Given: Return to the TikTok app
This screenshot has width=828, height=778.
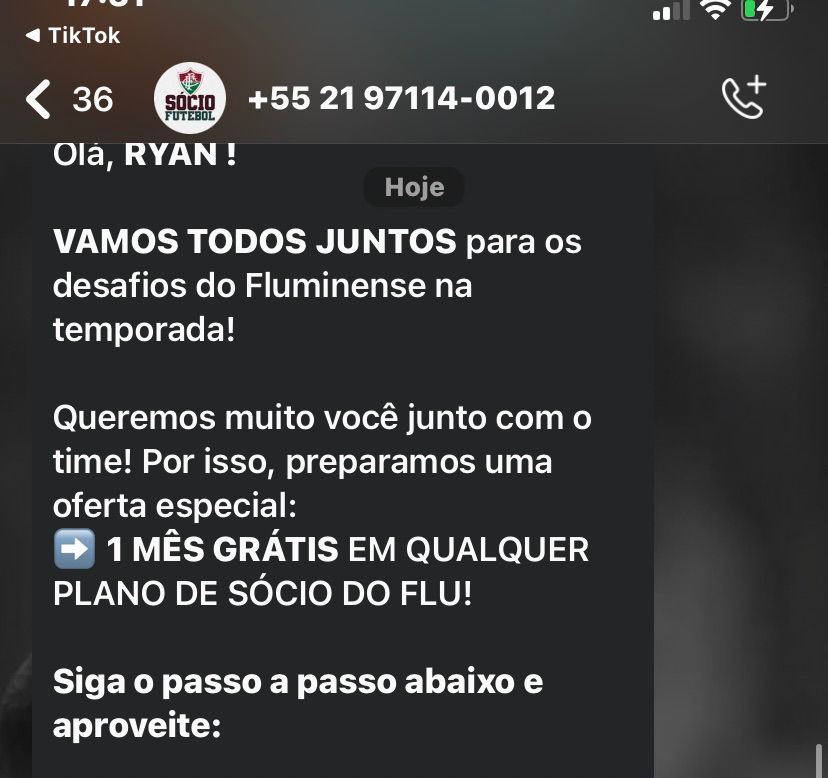Looking at the screenshot, I should pos(72,36).
